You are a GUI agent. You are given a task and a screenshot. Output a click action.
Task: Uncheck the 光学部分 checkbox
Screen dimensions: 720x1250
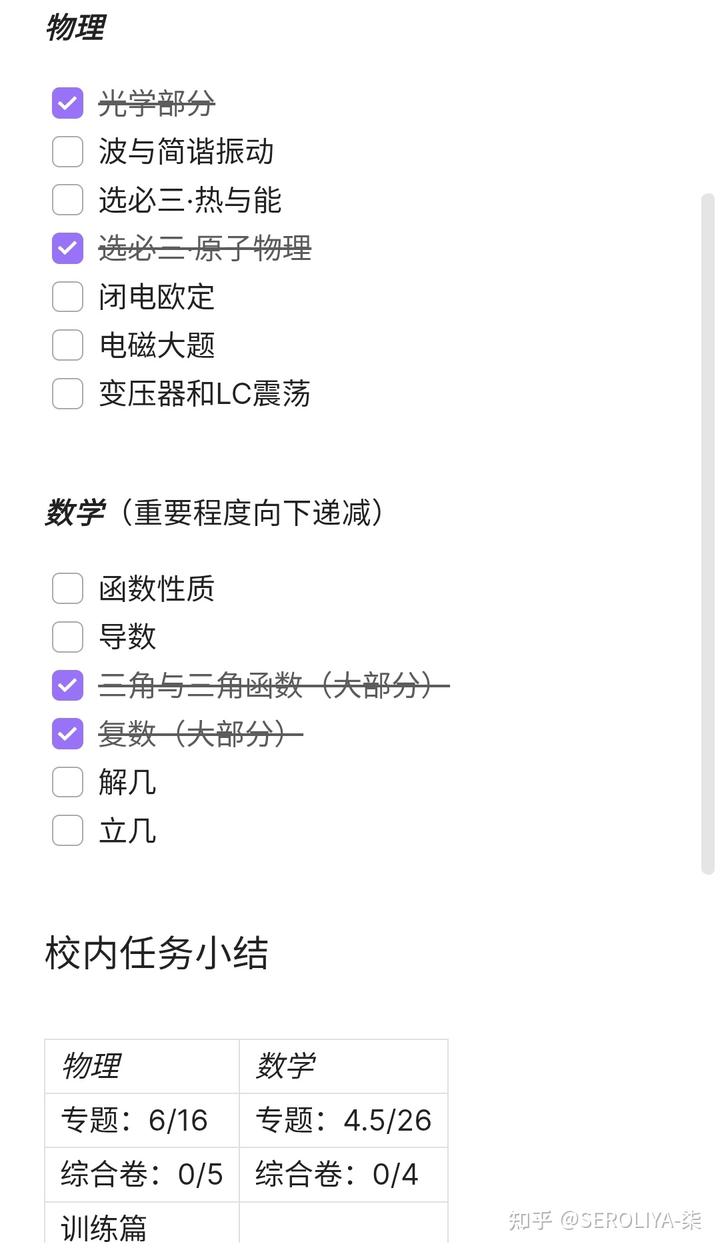[67, 102]
